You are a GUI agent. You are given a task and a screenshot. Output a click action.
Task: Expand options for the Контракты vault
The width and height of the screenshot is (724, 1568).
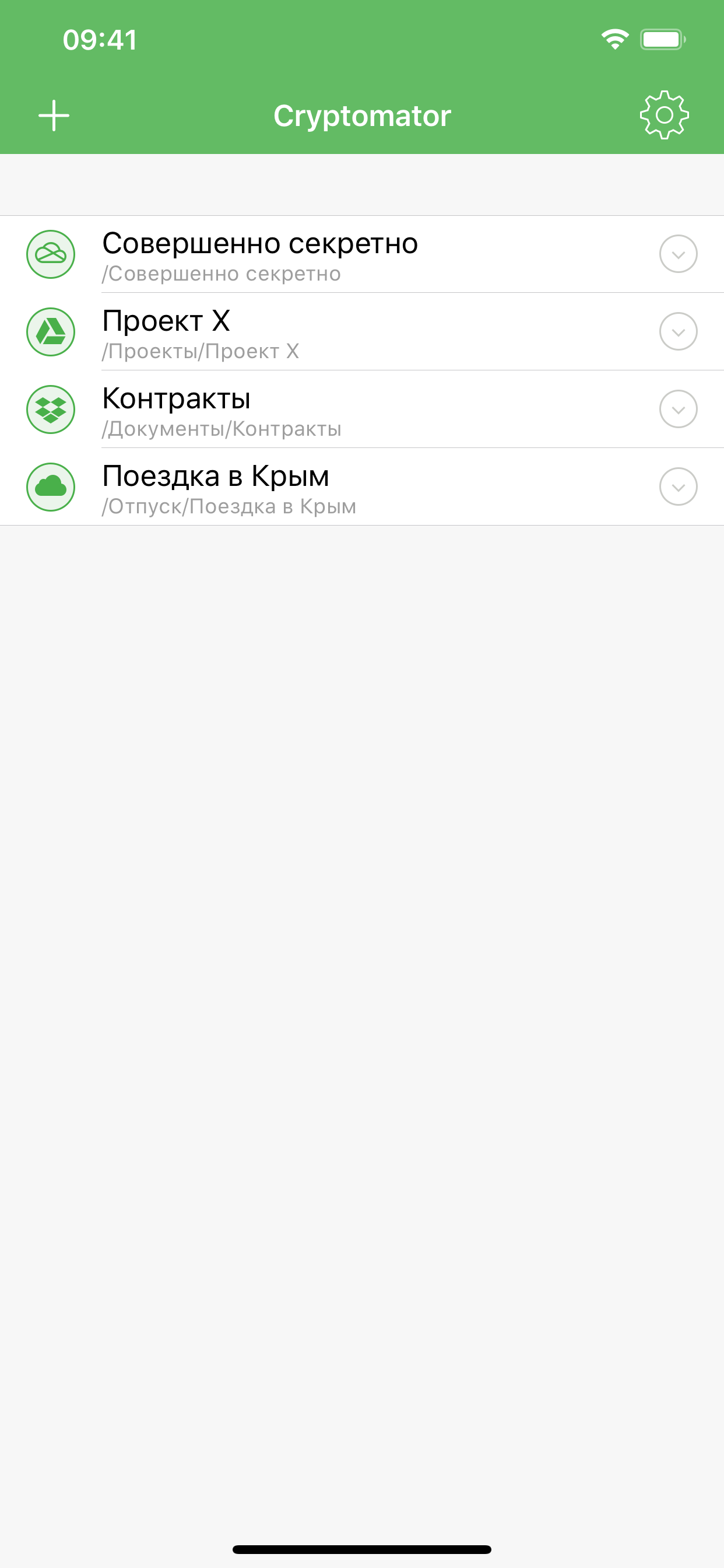pos(678,409)
